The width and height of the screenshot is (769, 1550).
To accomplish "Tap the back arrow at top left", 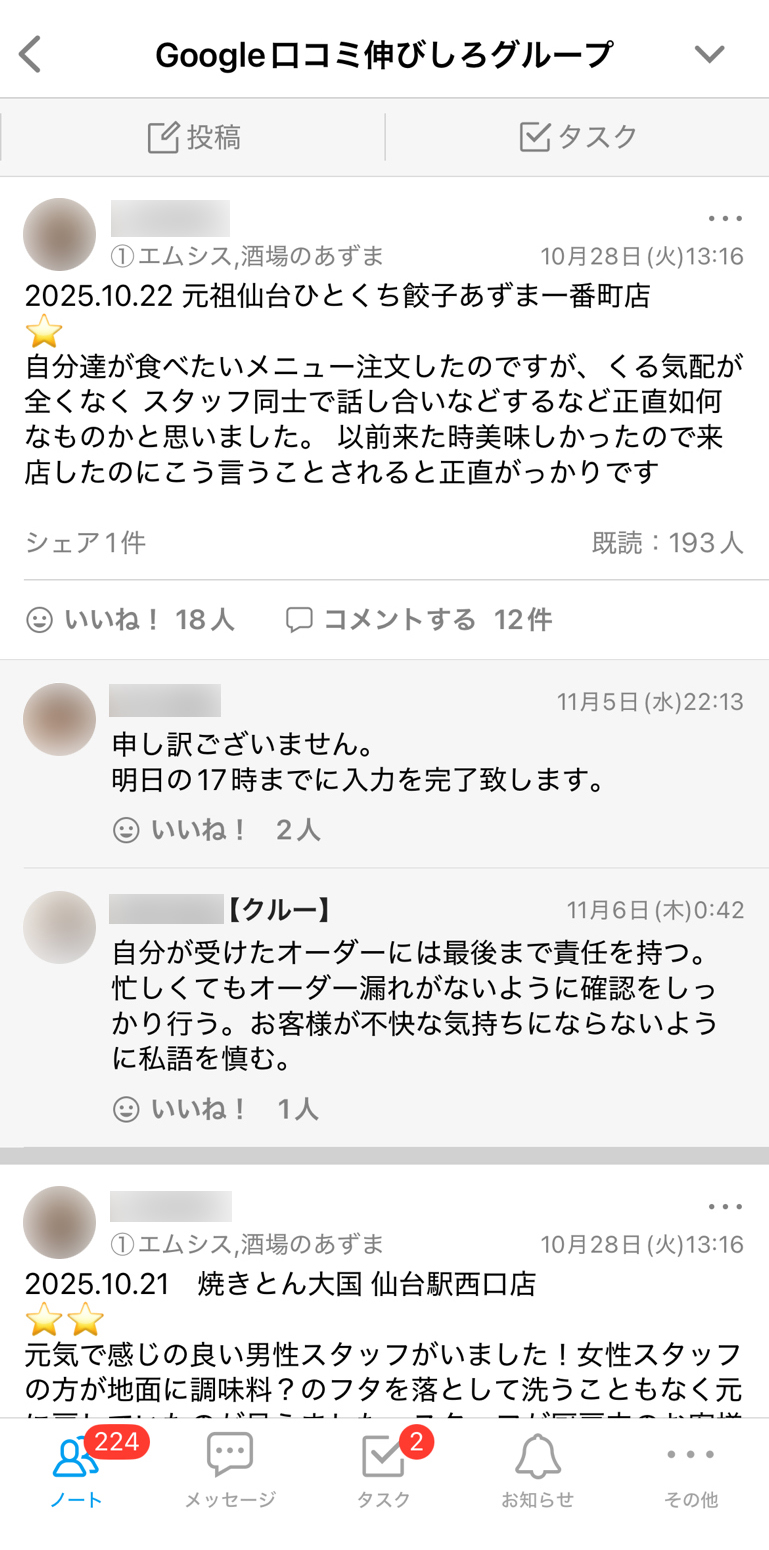I will [x=31, y=54].
